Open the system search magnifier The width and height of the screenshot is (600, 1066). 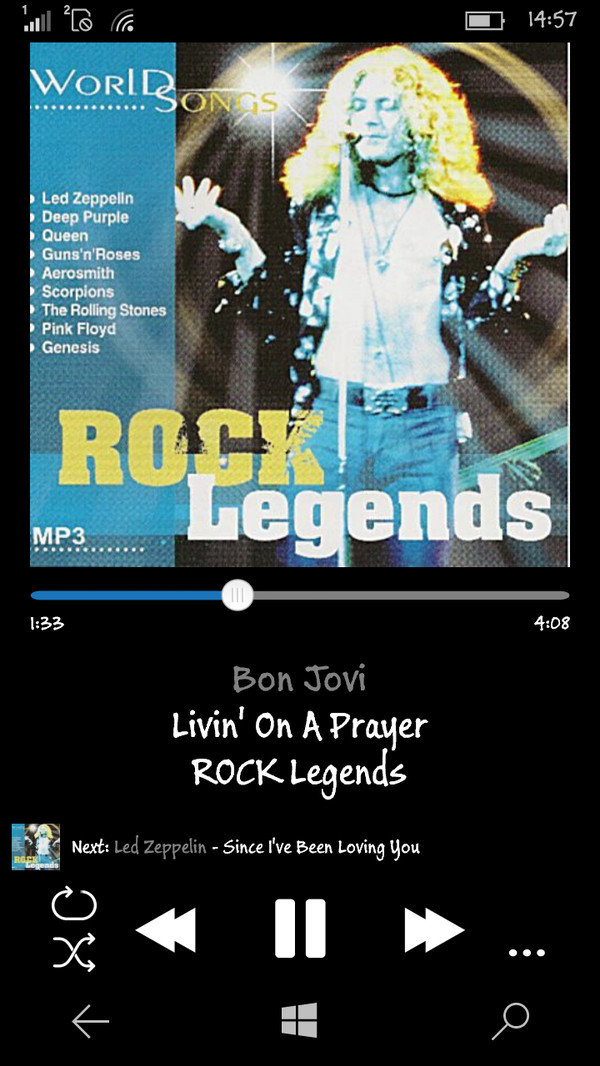click(510, 1021)
